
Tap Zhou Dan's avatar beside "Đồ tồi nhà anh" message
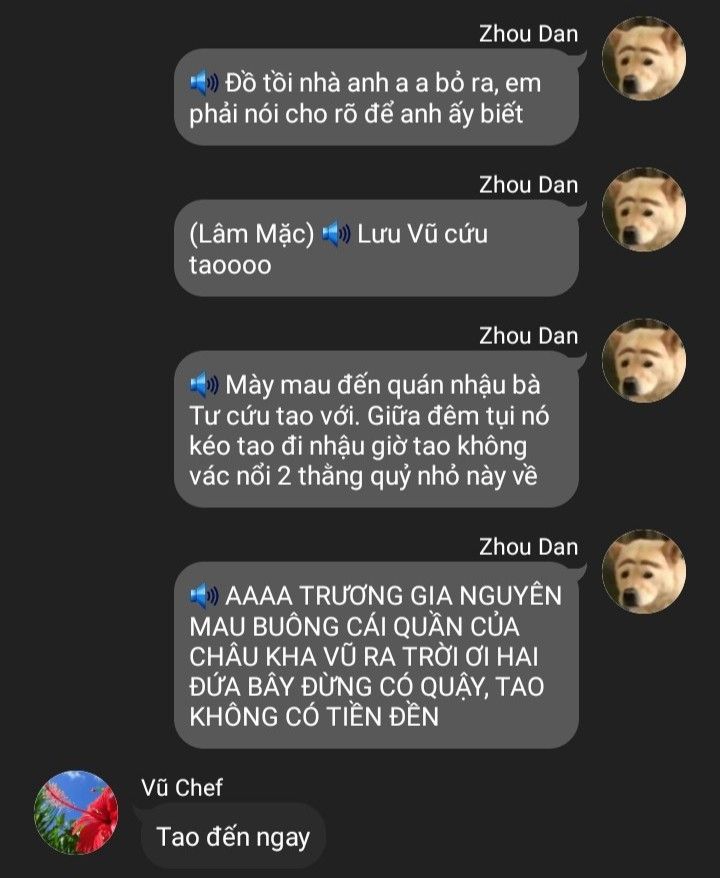click(644, 59)
